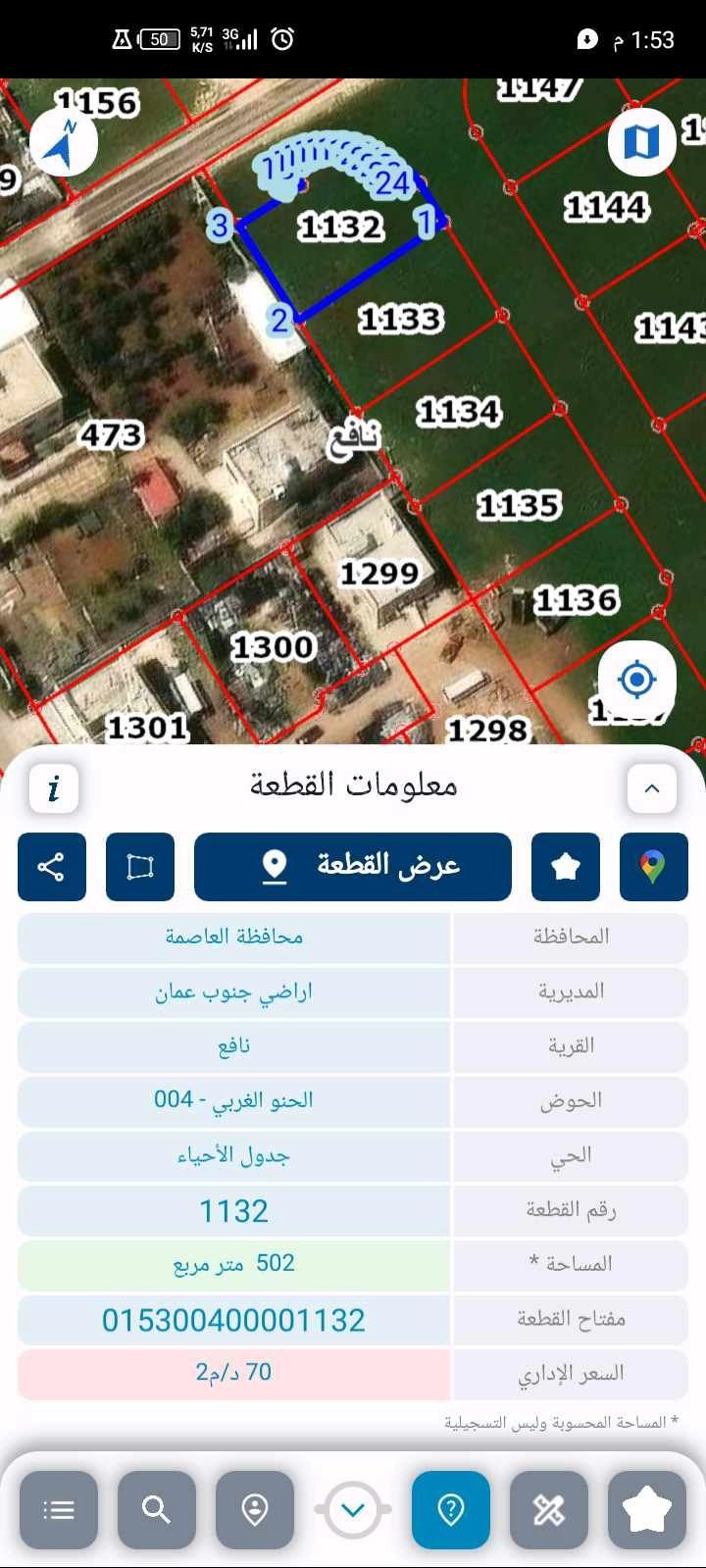706x1568 pixels.
Task: Open the list menu icon bottom left
Action: (x=59, y=1510)
